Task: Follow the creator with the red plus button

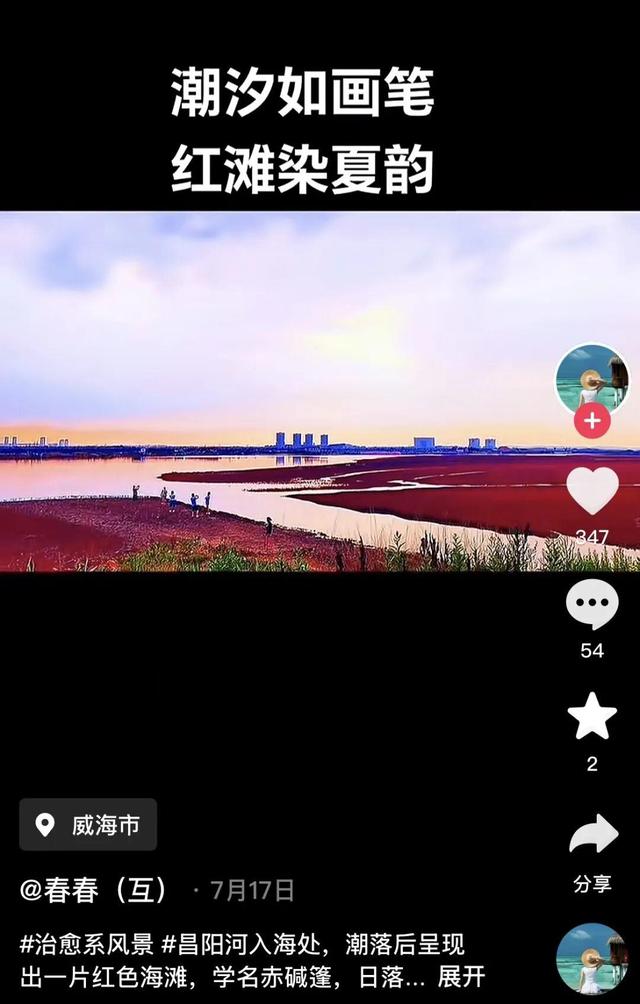Action: pyautogui.click(x=592, y=421)
